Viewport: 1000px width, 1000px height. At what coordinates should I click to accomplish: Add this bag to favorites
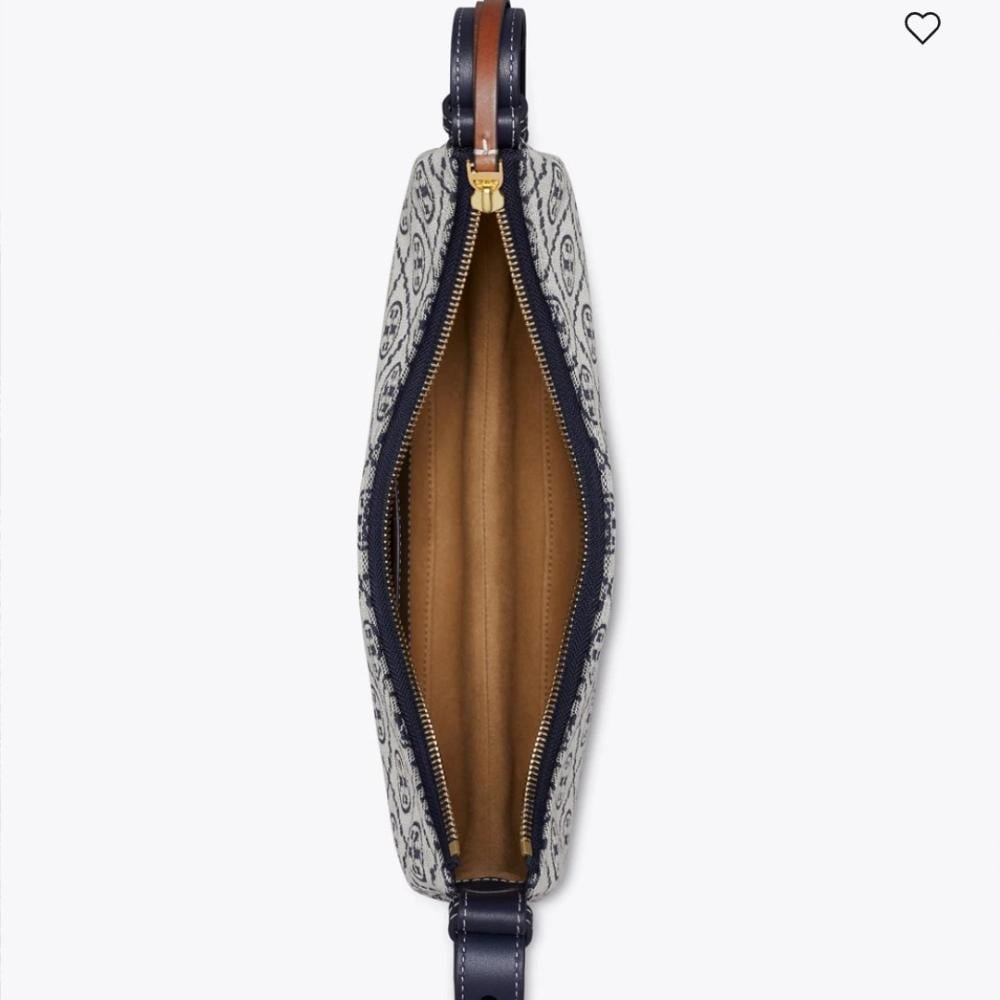(x=922, y=28)
